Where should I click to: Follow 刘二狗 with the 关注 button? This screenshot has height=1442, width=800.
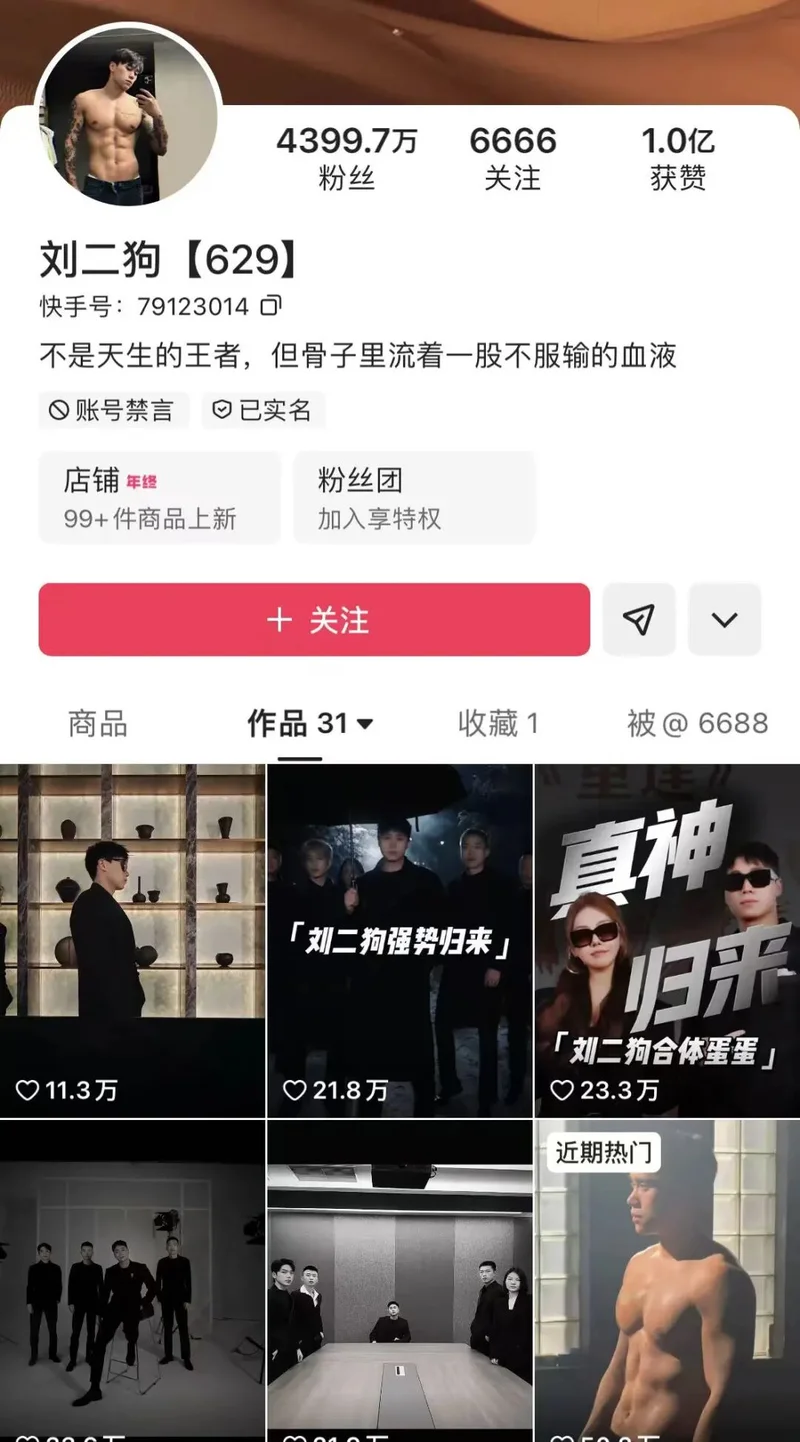[314, 620]
